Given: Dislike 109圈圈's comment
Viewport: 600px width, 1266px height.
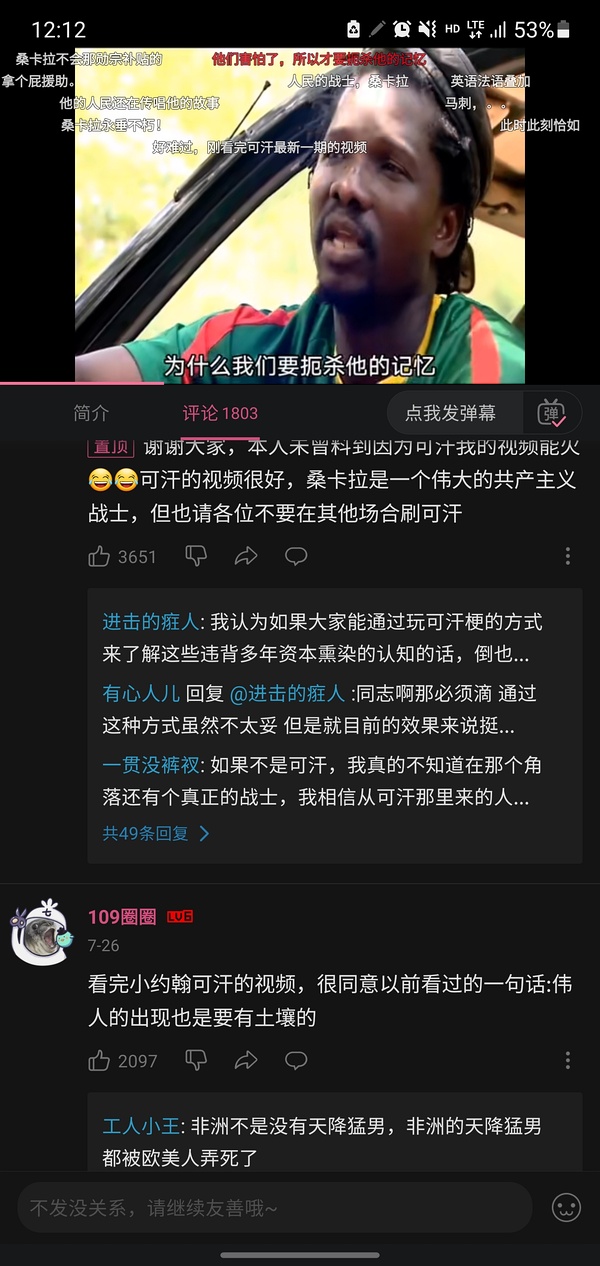Looking at the screenshot, I should point(196,1061).
